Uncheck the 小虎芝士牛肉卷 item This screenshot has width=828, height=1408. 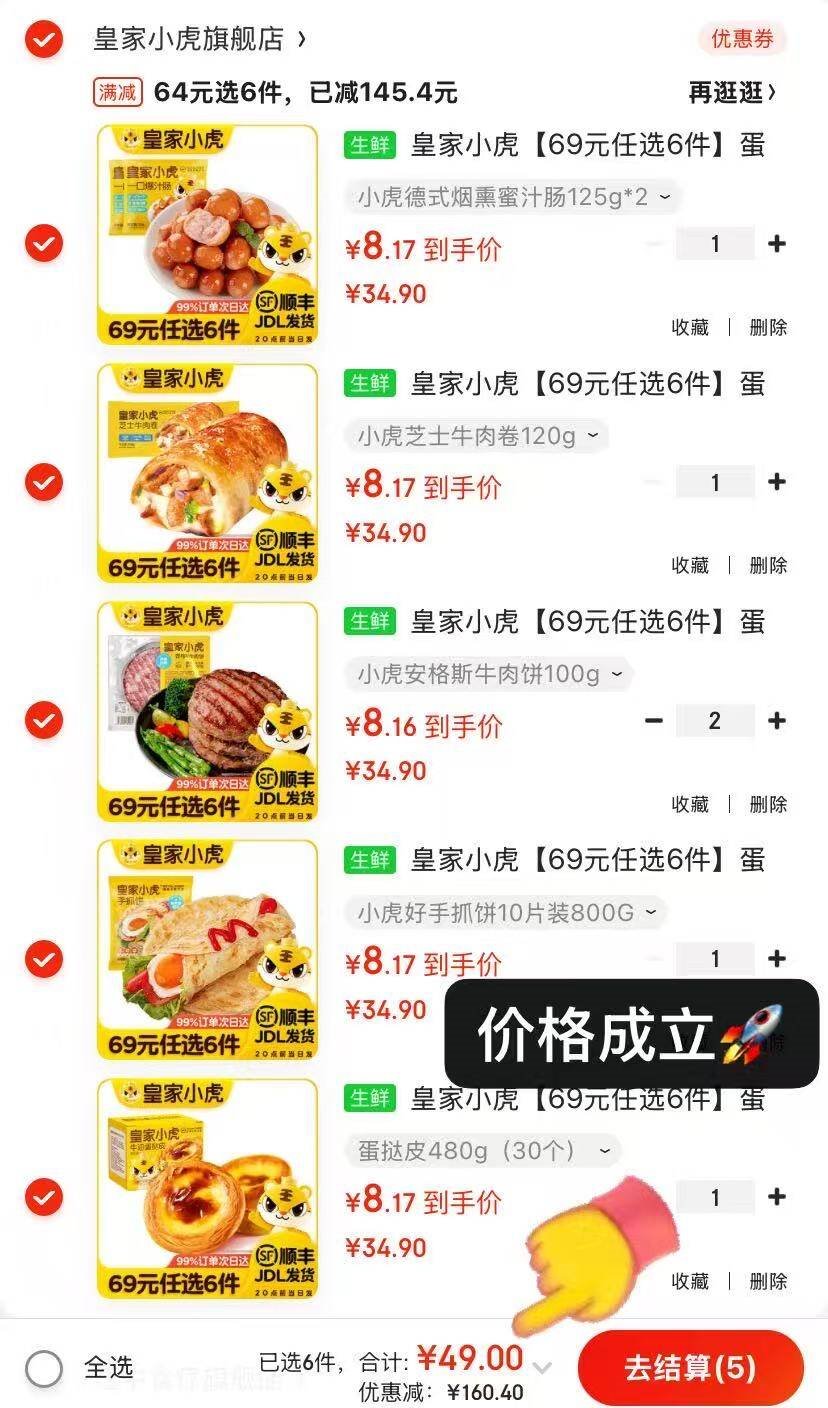44,482
